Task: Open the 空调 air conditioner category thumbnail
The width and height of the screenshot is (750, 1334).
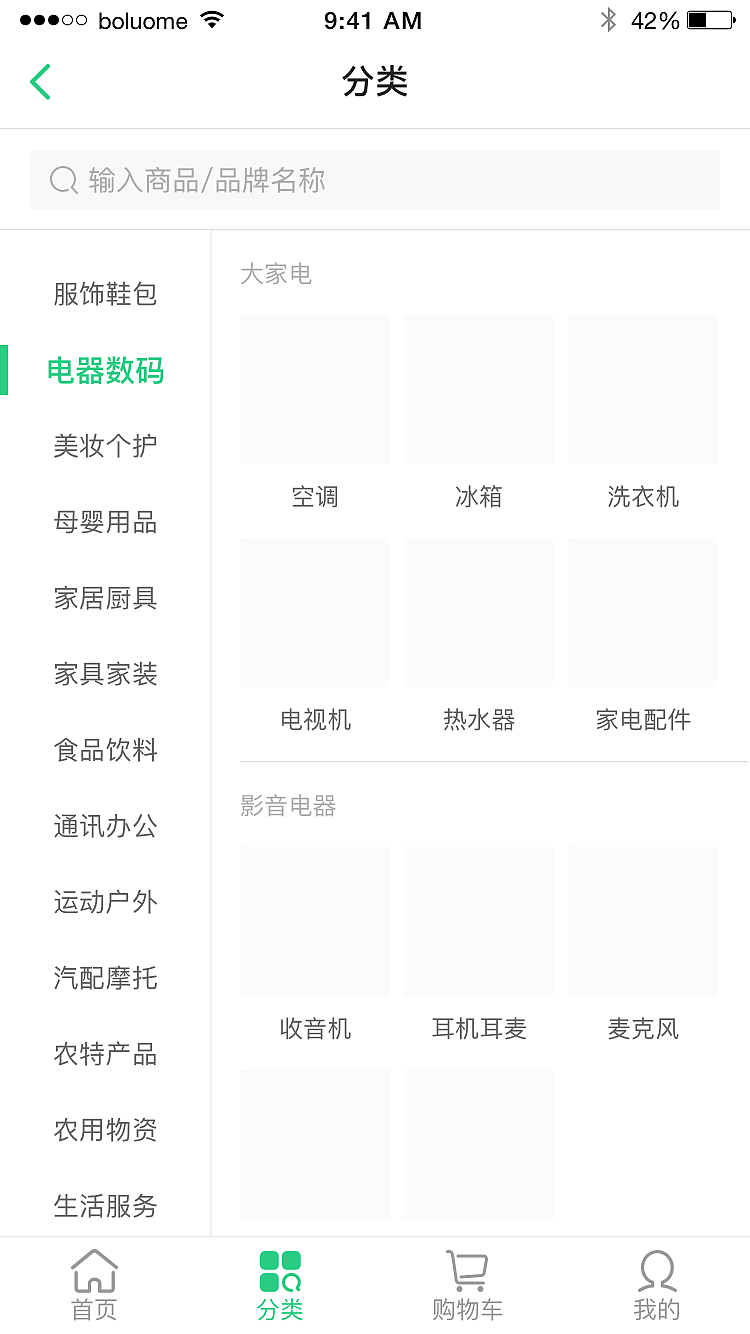Action: (x=314, y=388)
